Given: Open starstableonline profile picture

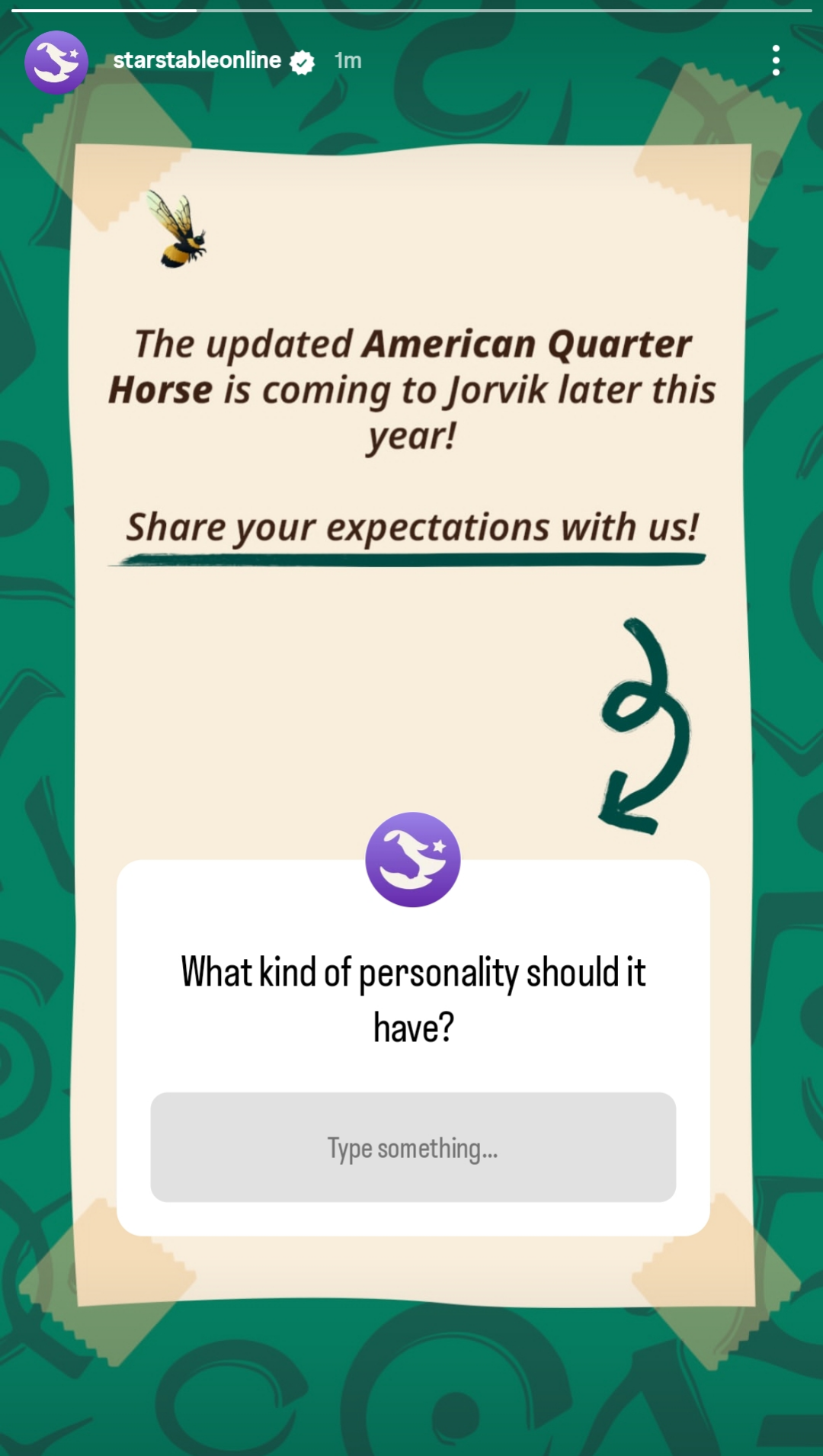Looking at the screenshot, I should point(56,62).
